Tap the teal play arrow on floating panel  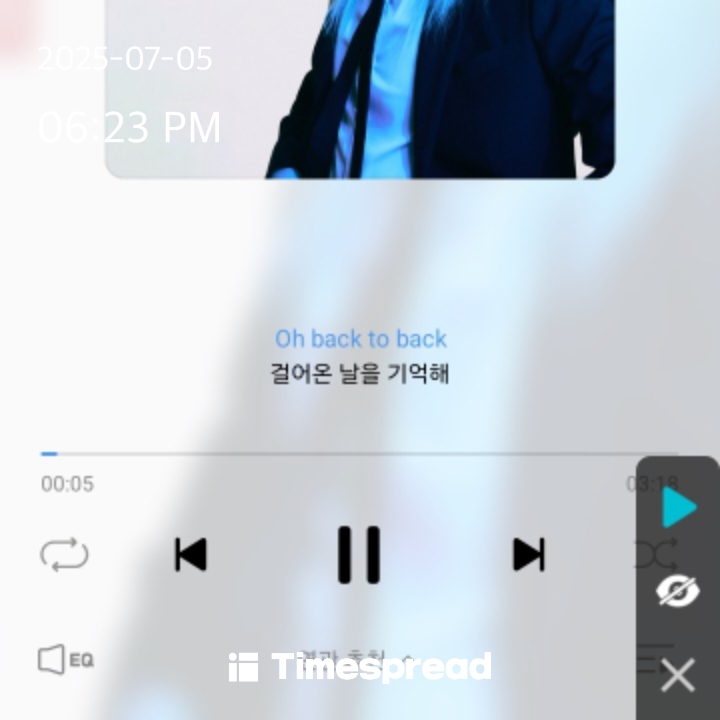(679, 507)
